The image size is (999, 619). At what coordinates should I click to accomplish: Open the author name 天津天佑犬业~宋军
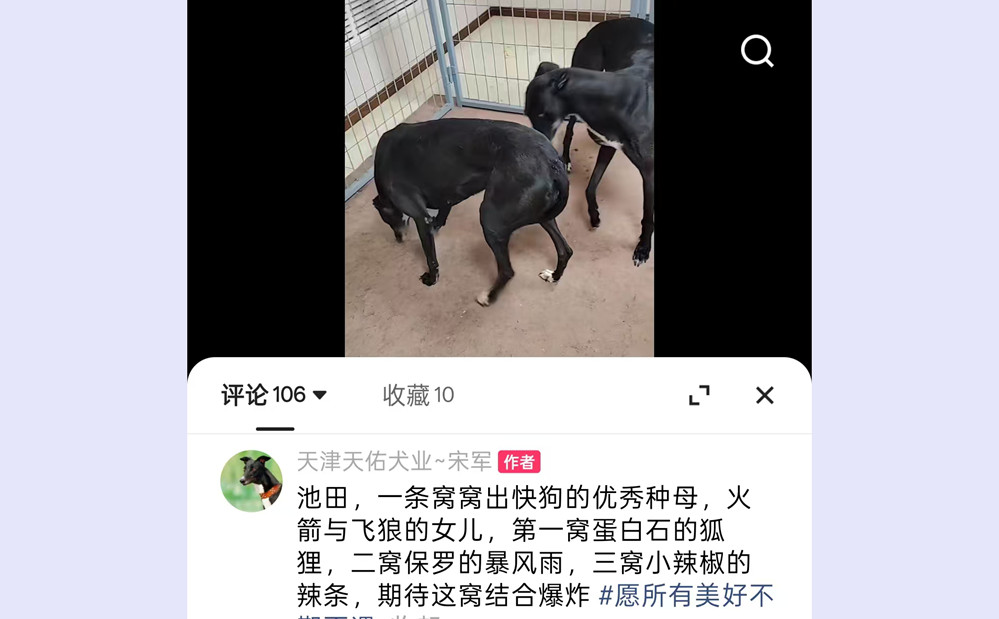(394, 461)
